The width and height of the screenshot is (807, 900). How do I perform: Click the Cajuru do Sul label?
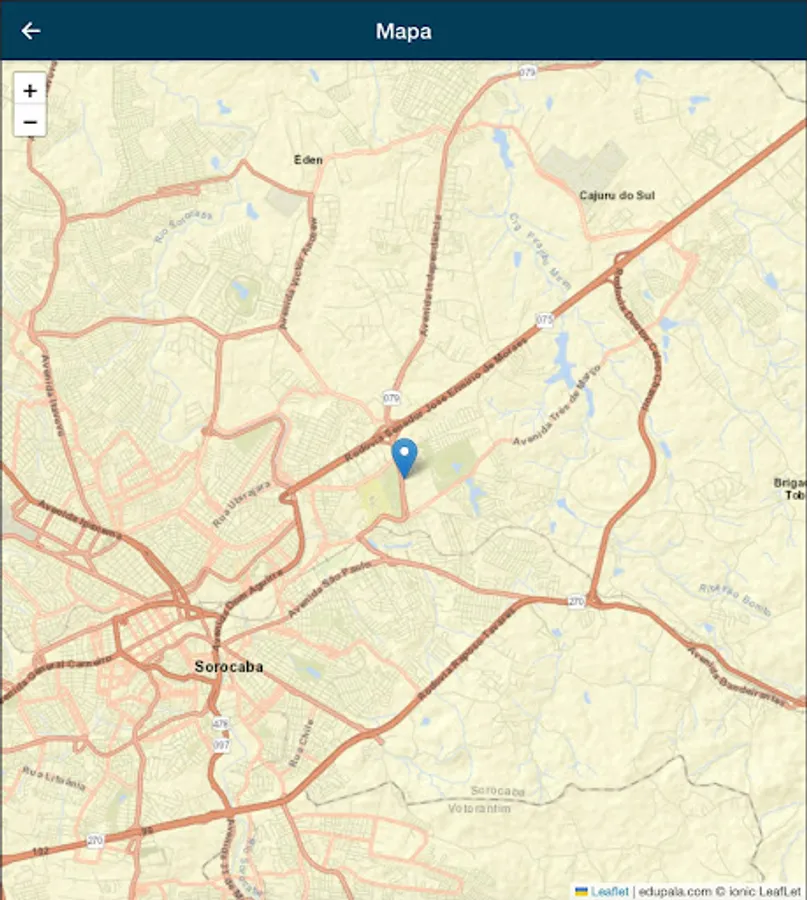tap(616, 195)
